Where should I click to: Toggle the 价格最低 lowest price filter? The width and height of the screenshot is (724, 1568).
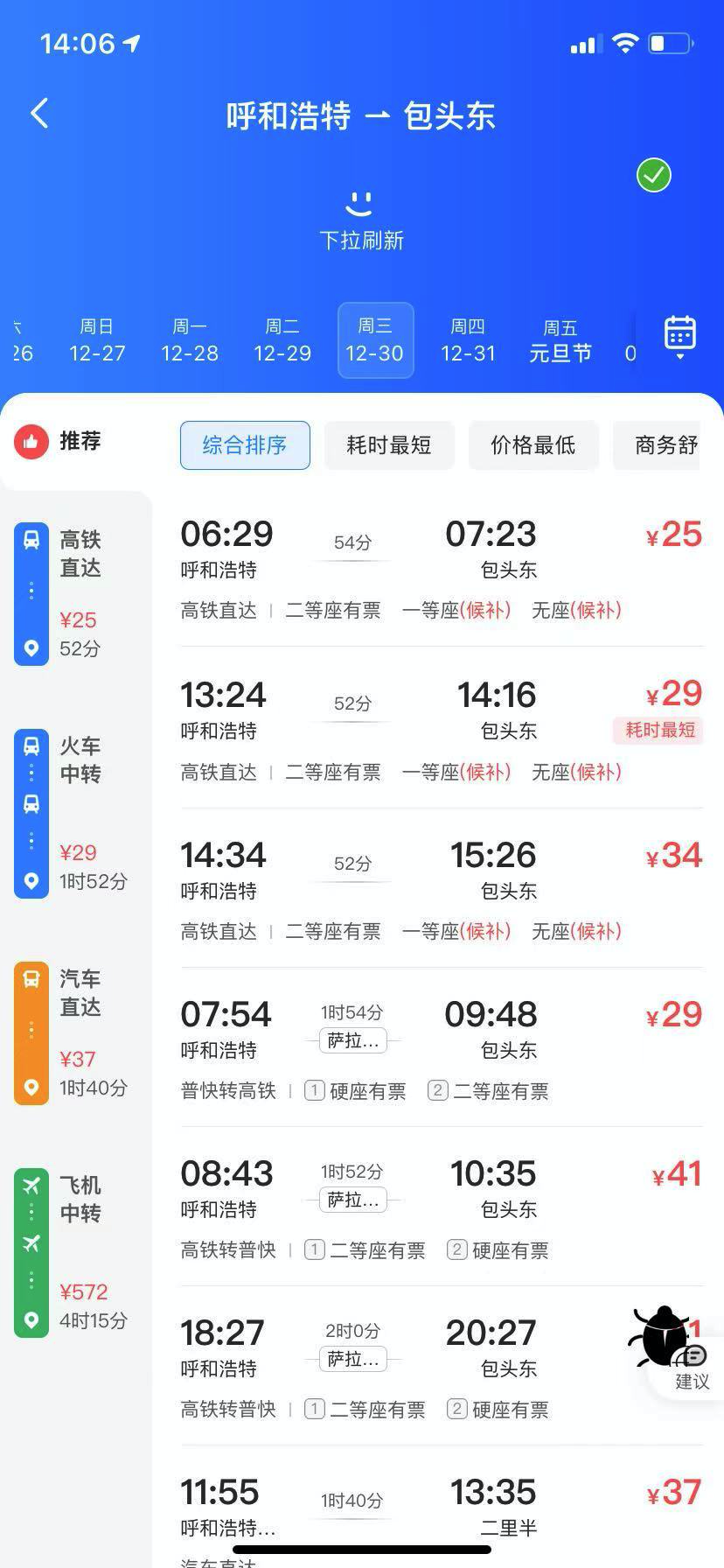(x=533, y=445)
